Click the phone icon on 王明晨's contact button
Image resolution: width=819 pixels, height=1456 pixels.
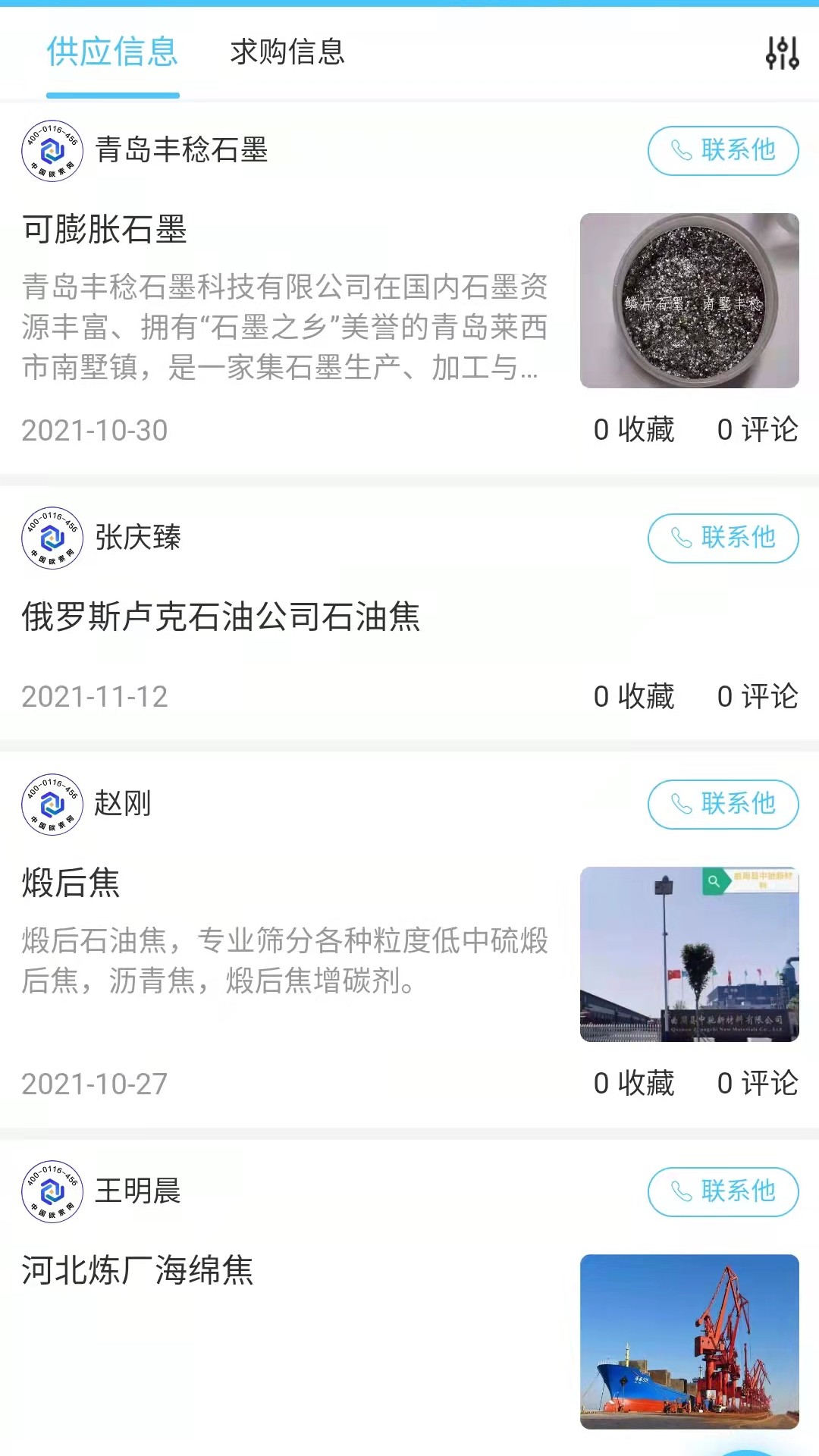tap(679, 1192)
